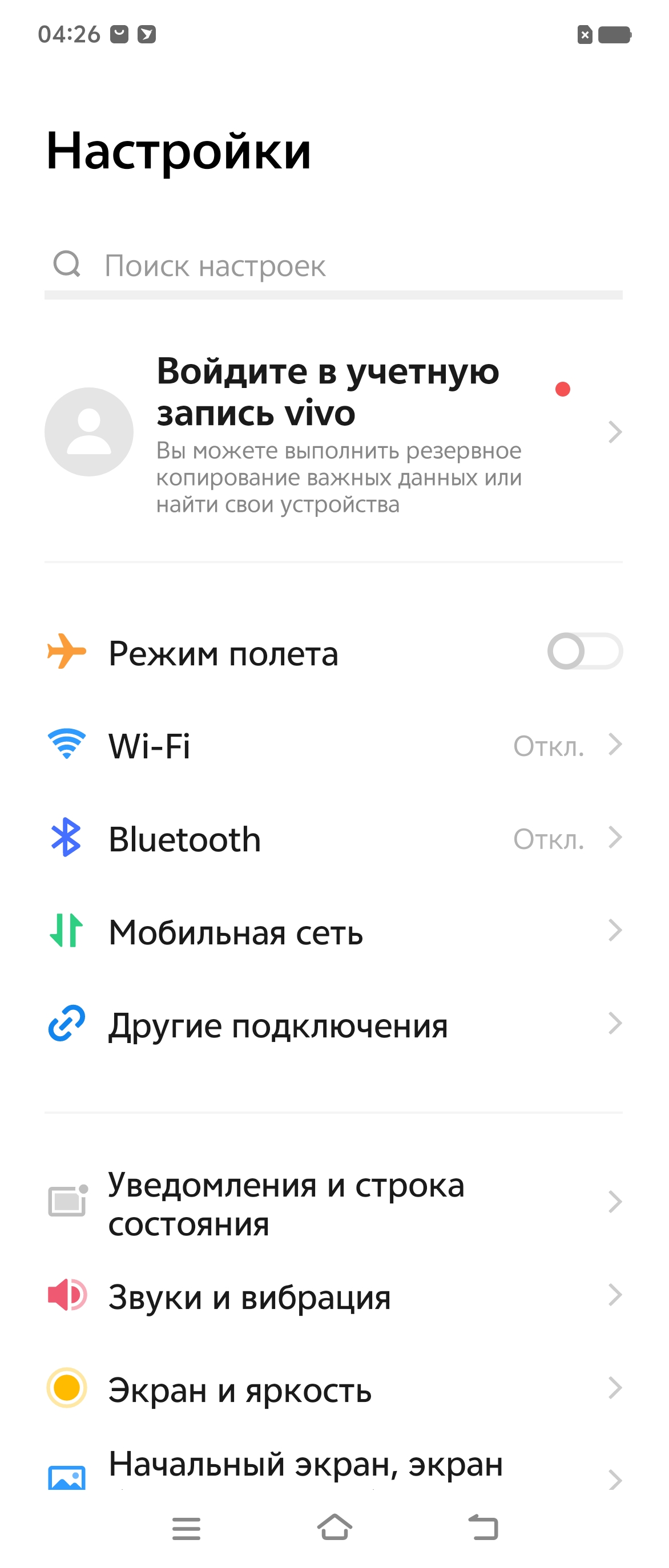Open the recent apps menu button
Image resolution: width=669 pixels, height=1568 pixels.
point(186,1528)
